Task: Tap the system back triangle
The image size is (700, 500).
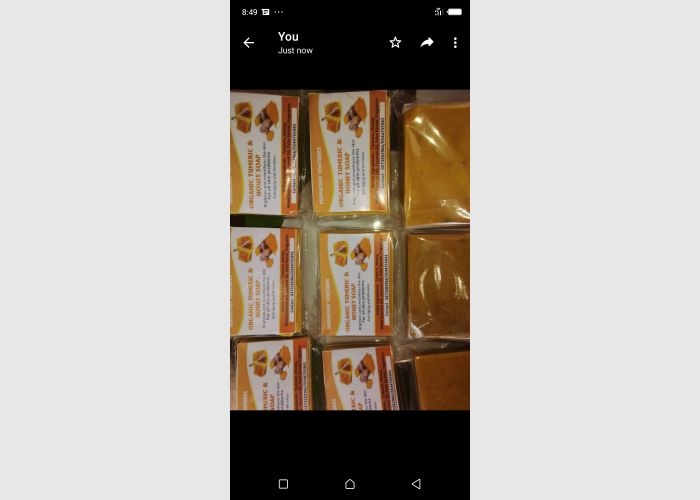Action: (416, 484)
